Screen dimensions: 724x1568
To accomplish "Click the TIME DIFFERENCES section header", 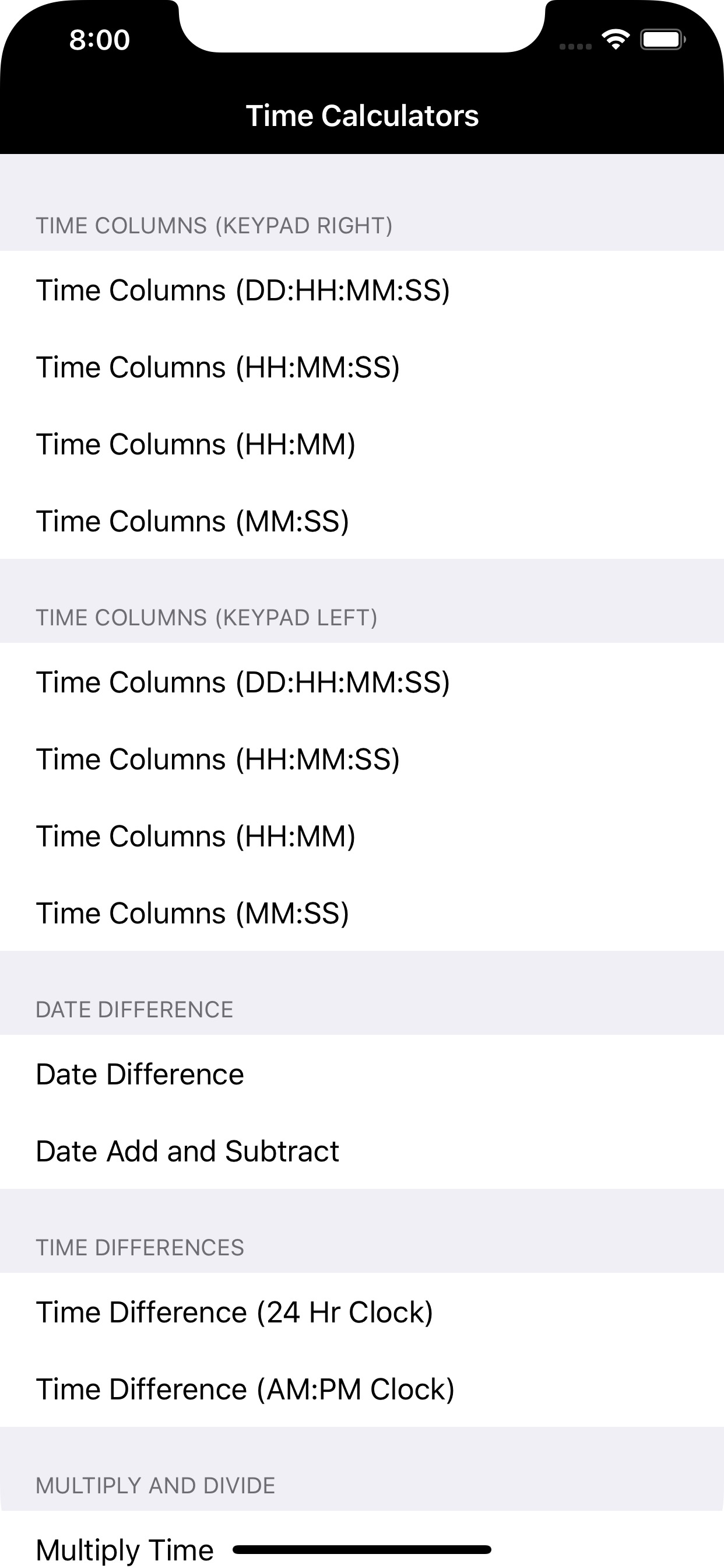I will 140,1247.
